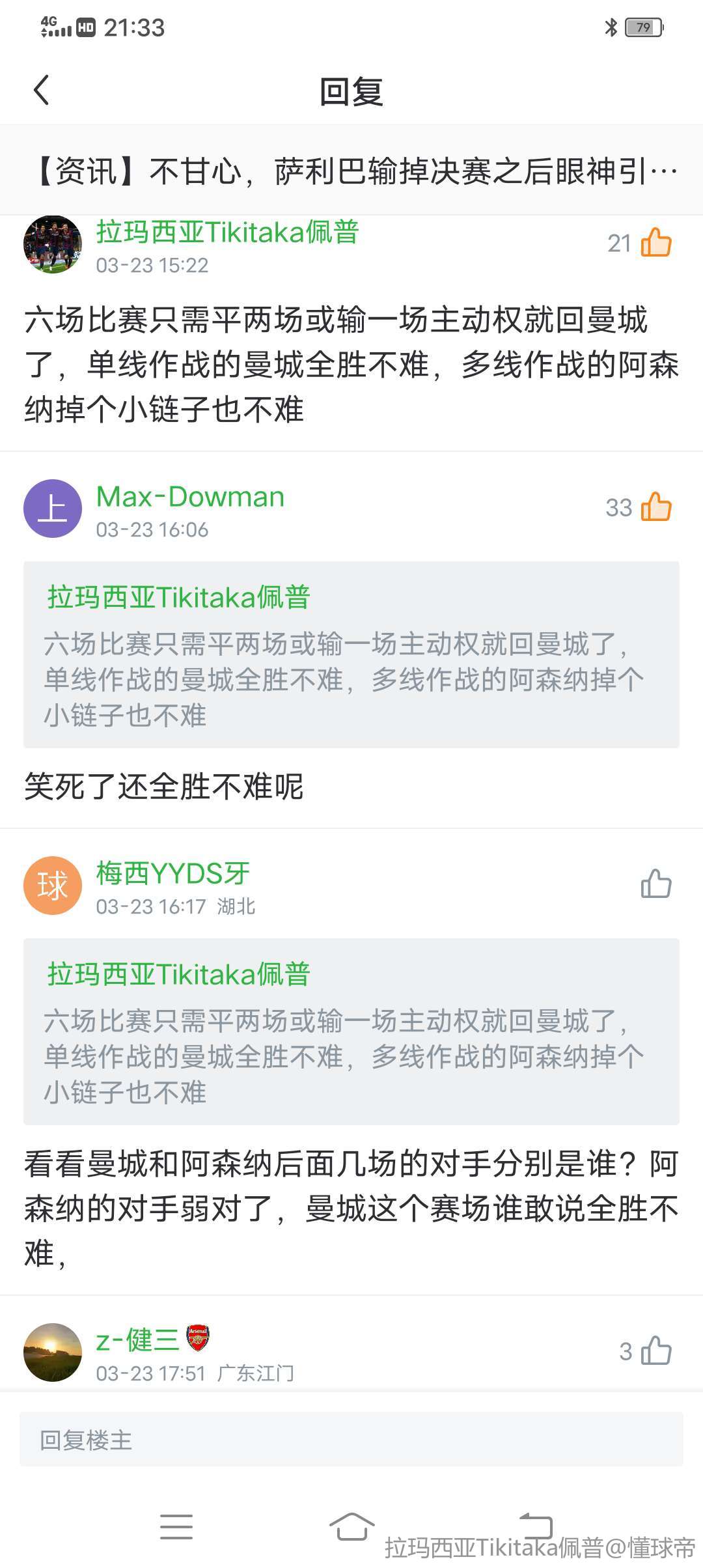Like 拉玛西亚Tikitaka佩普's comment
Screen dimensions: 703x1568
655,243
